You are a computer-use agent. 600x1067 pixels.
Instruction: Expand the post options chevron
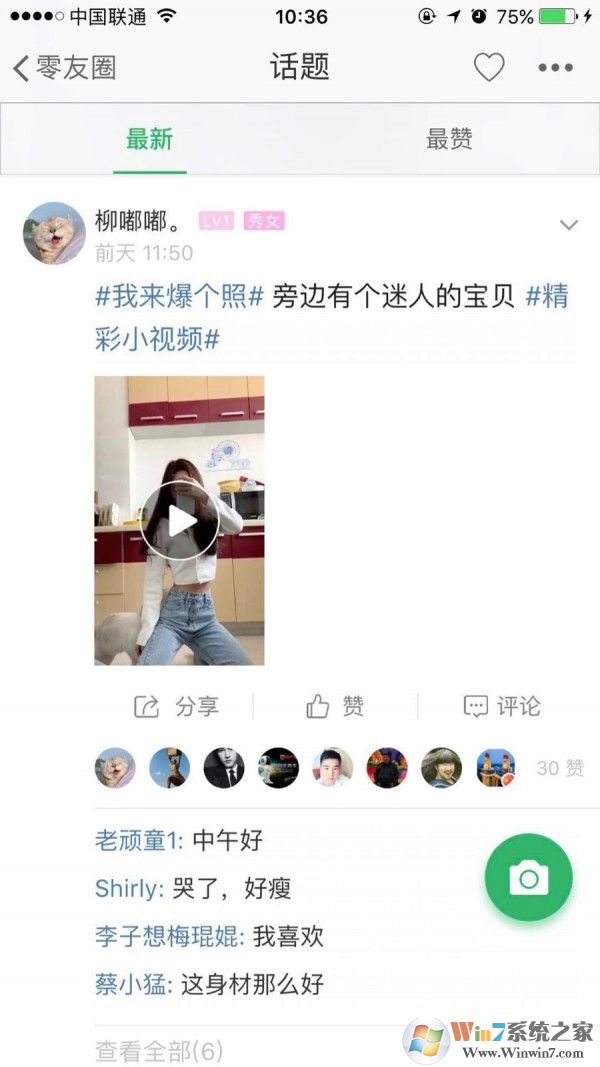[x=569, y=225]
